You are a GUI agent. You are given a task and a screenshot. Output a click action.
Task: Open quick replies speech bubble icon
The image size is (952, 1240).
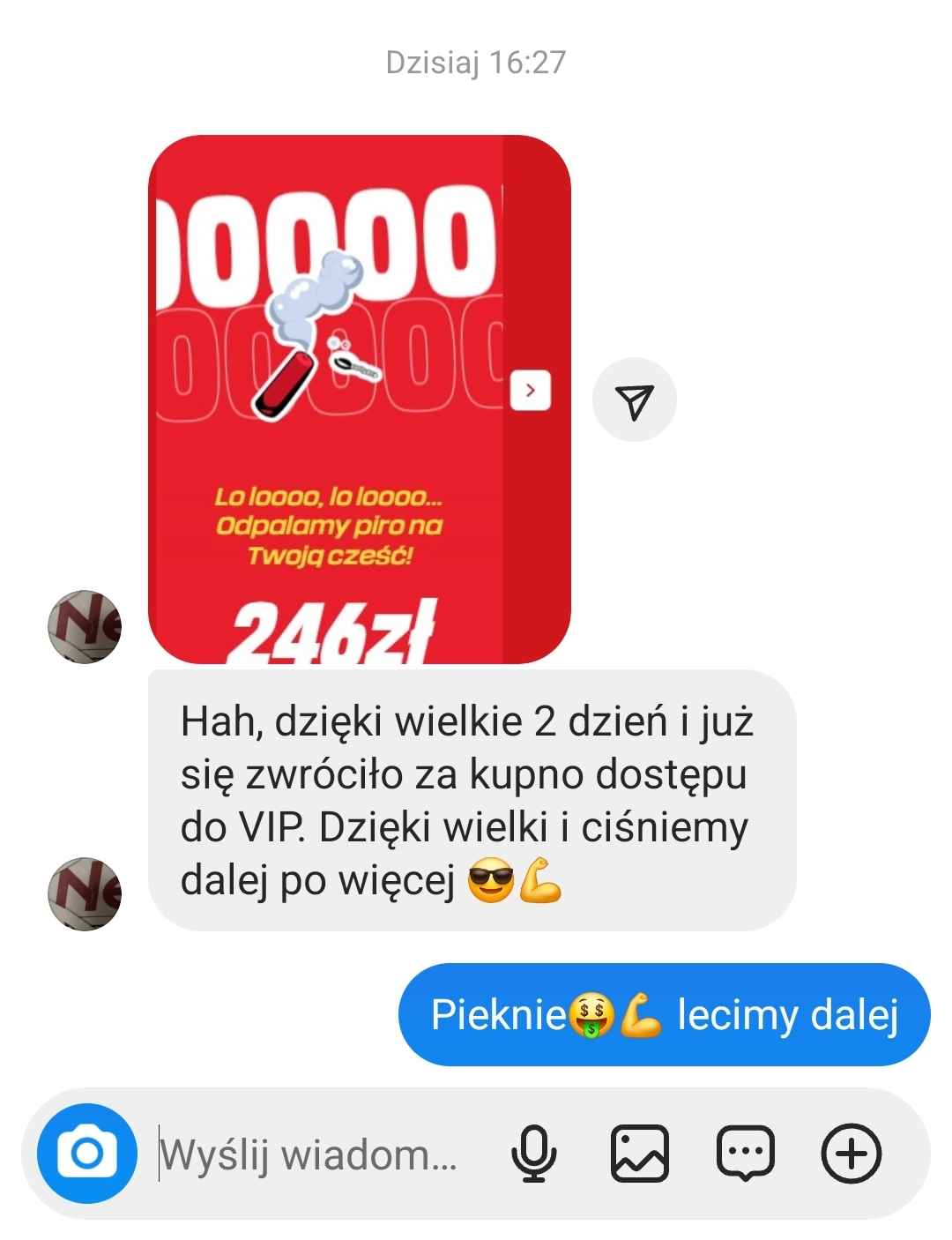click(x=746, y=1154)
